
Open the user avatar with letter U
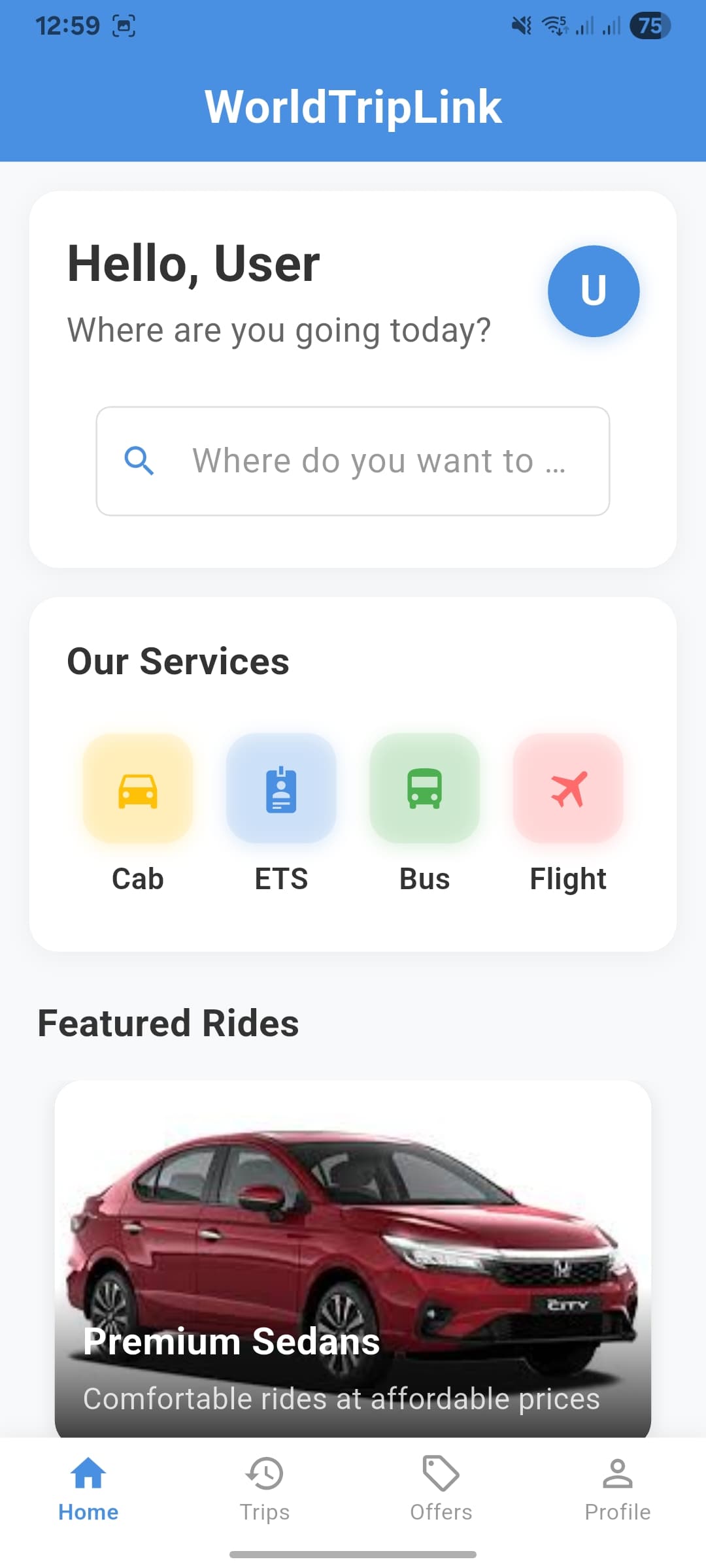593,291
